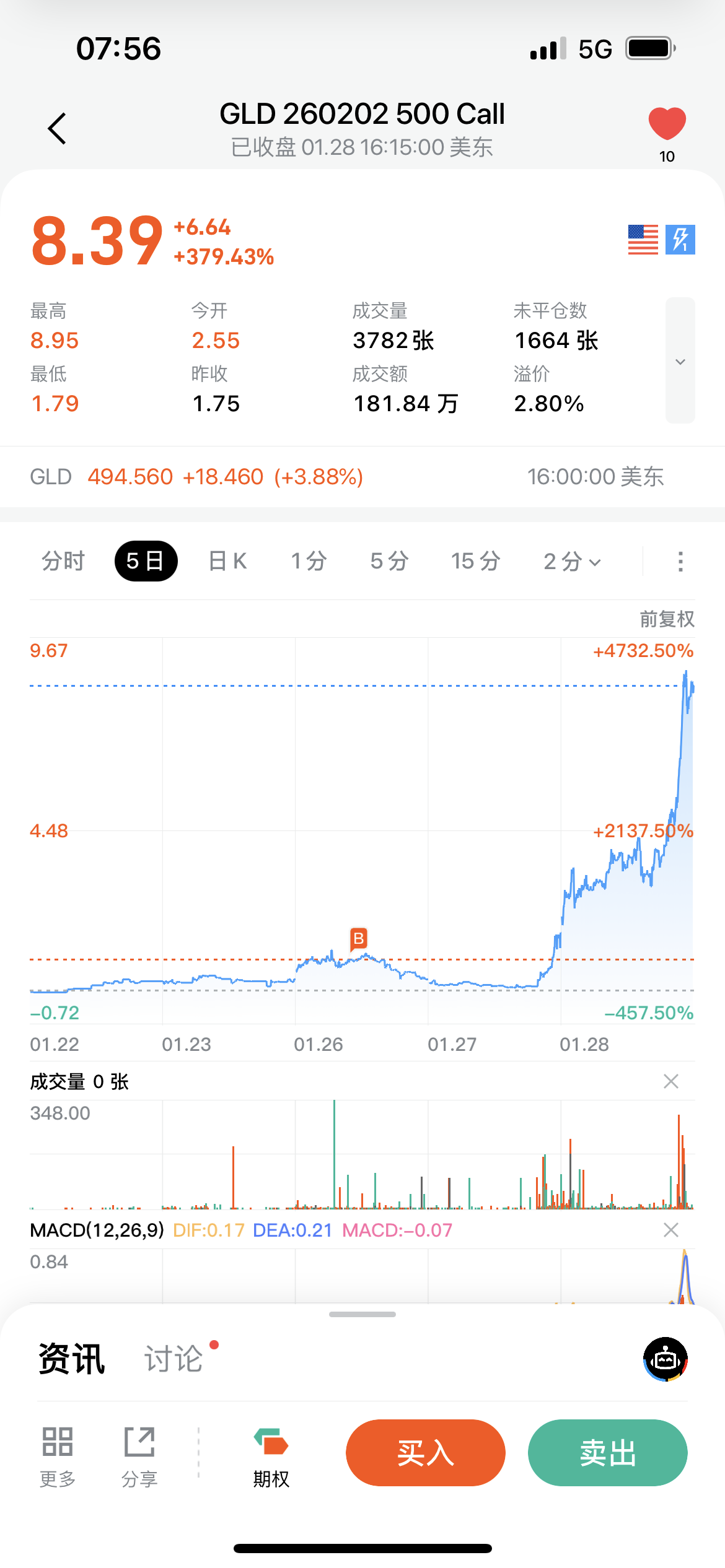Open the AI assistant robot icon
This screenshot has height=1568, width=725.
coord(666,1359)
